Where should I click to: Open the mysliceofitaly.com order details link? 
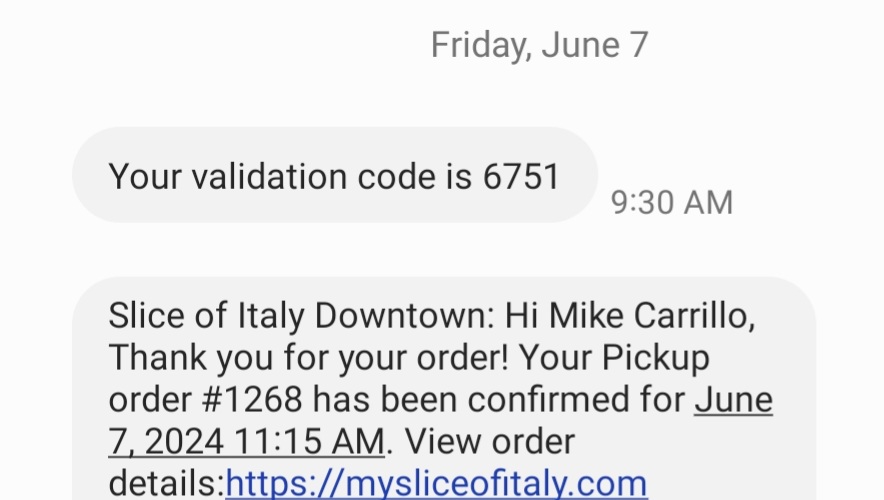tap(436, 484)
